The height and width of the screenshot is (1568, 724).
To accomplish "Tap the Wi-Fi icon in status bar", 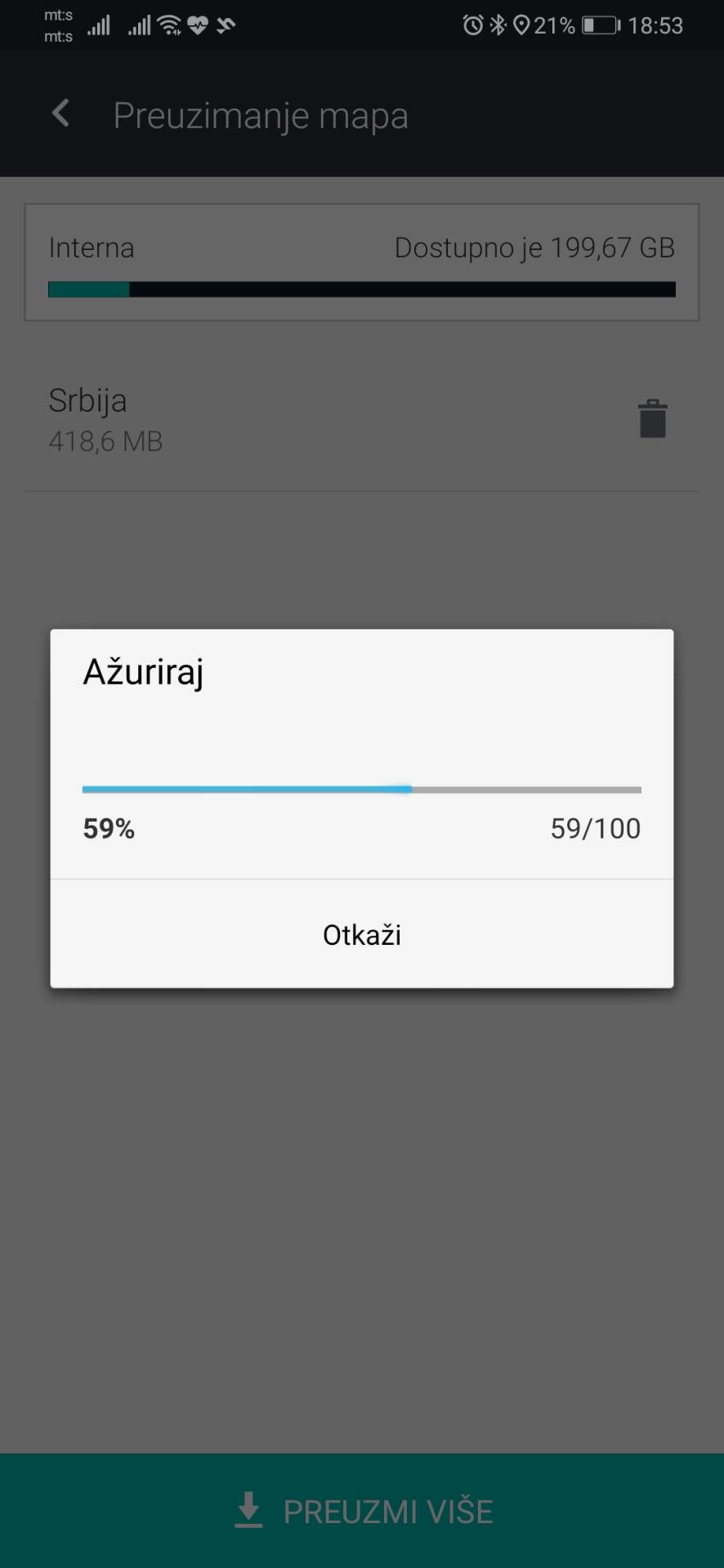I will [168, 25].
